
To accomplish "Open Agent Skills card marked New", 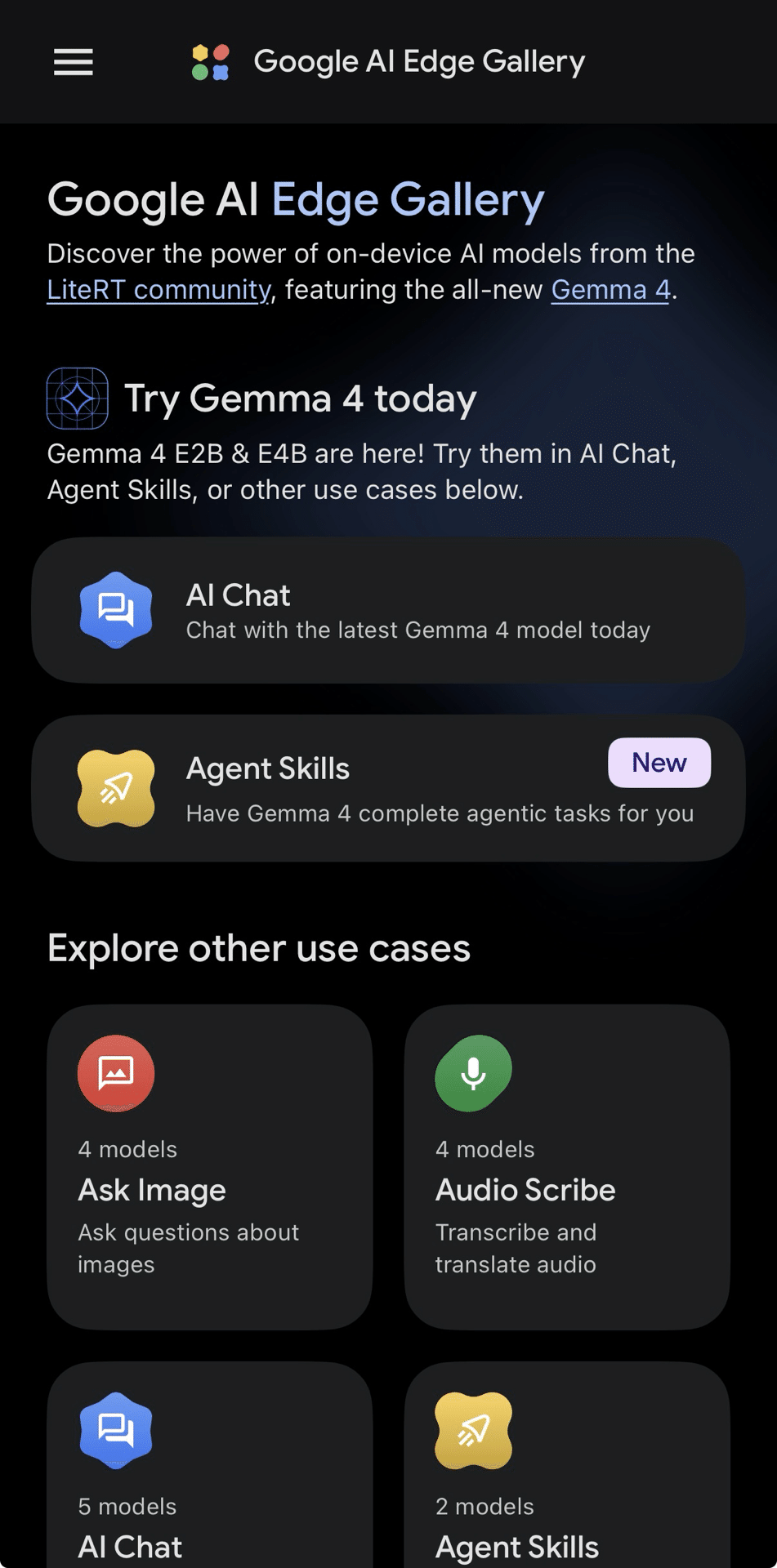I will coord(388,788).
